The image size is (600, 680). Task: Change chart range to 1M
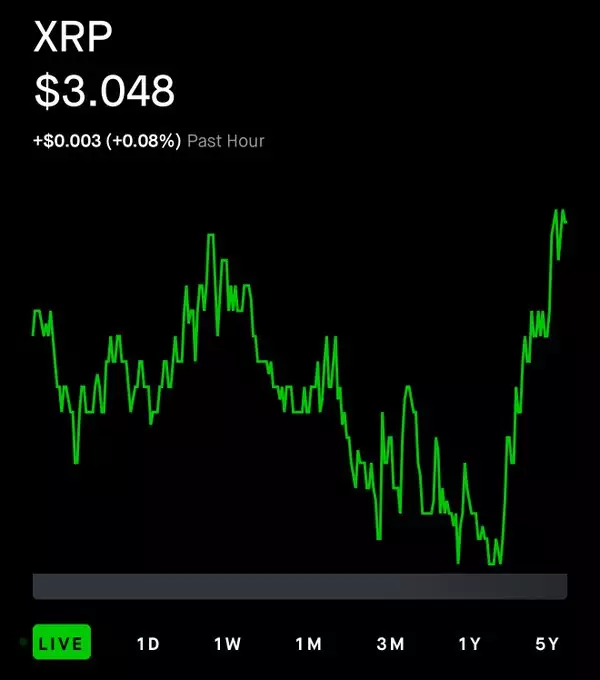tap(308, 644)
